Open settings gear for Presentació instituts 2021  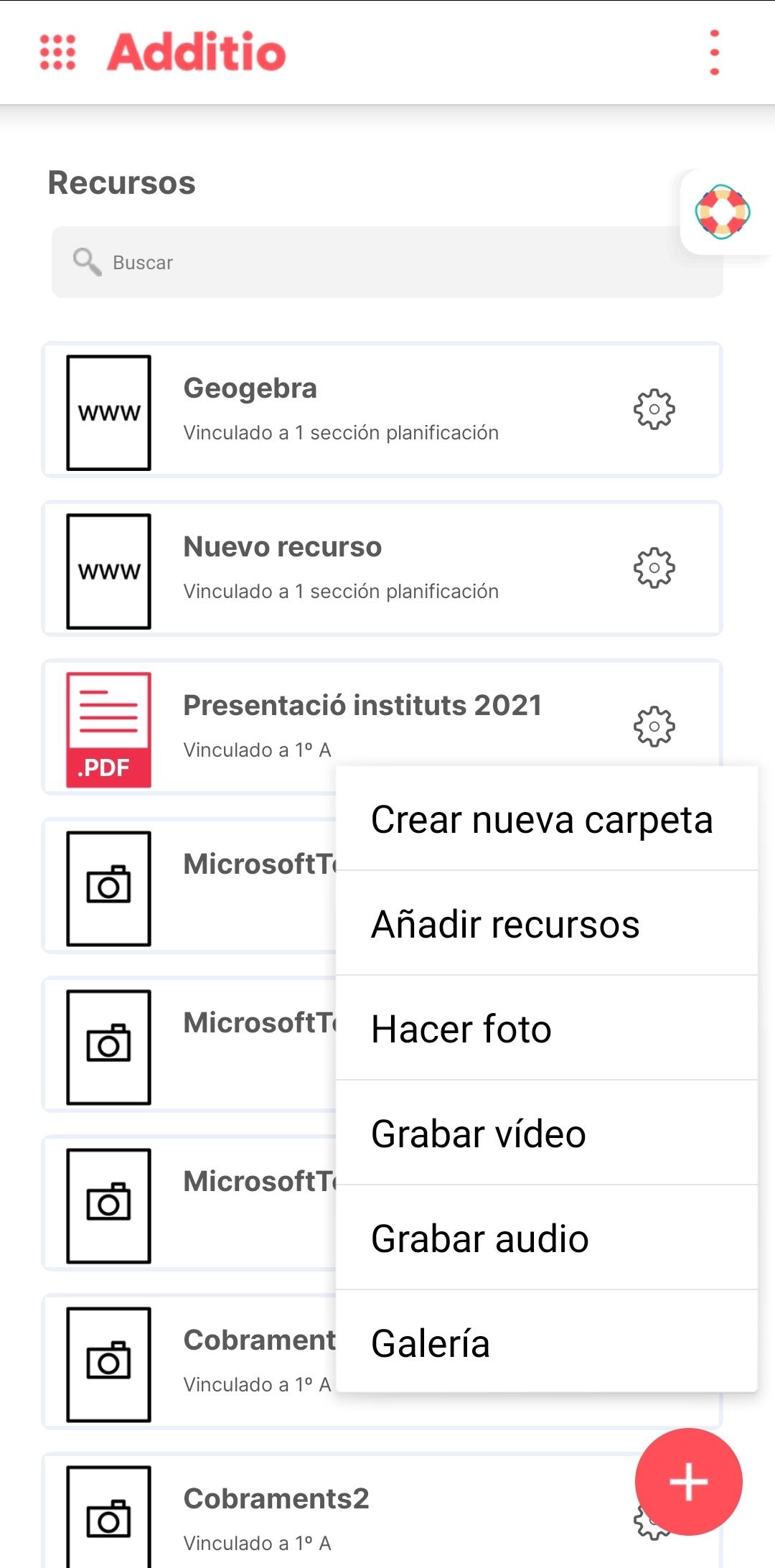point(654,727)
